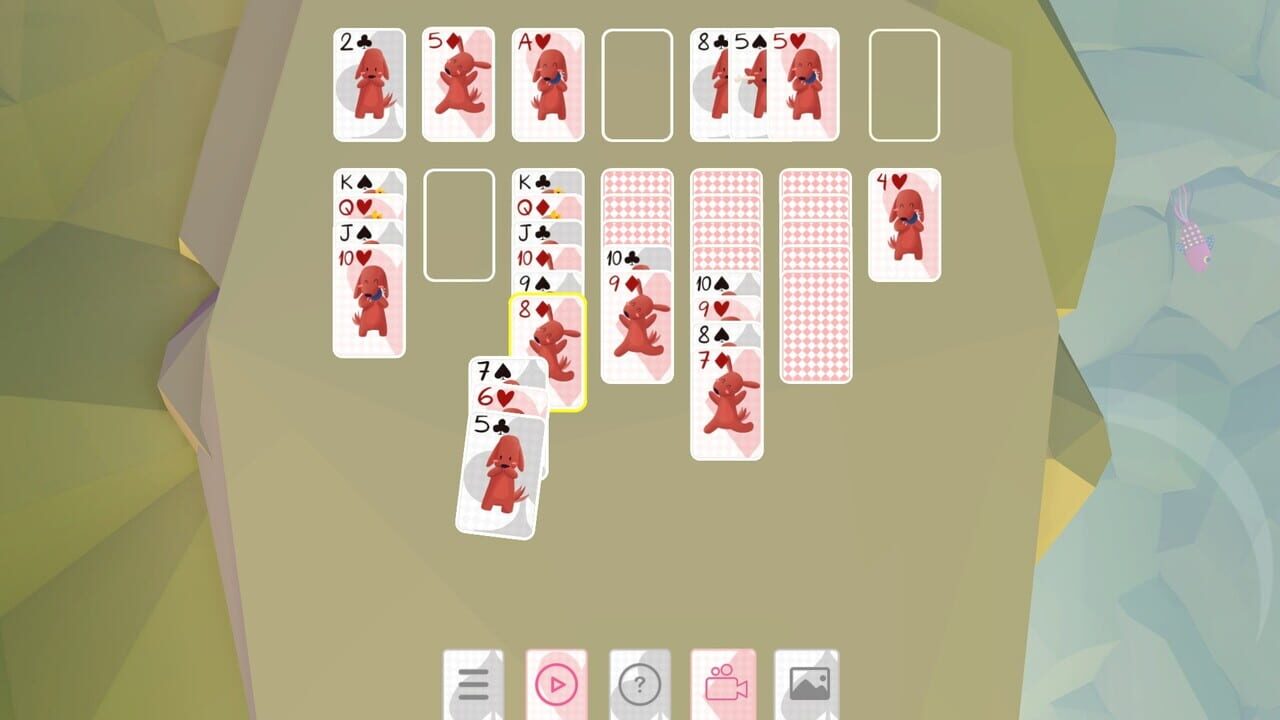Screen dimensions: 1280x720
Task: Tap the empty tableau column slot
Action: [x=459, y=225]
